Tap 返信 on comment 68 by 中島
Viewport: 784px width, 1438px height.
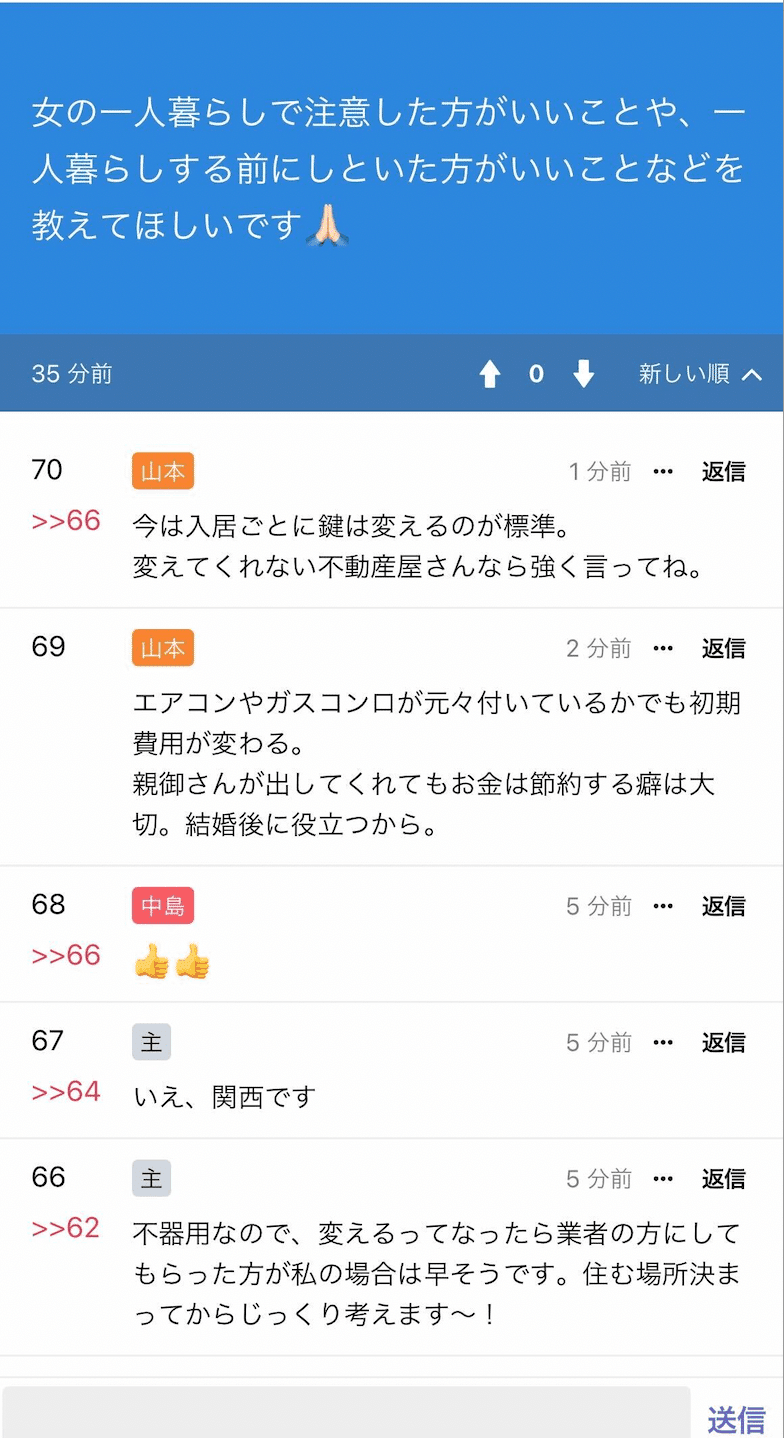(723, 906)
